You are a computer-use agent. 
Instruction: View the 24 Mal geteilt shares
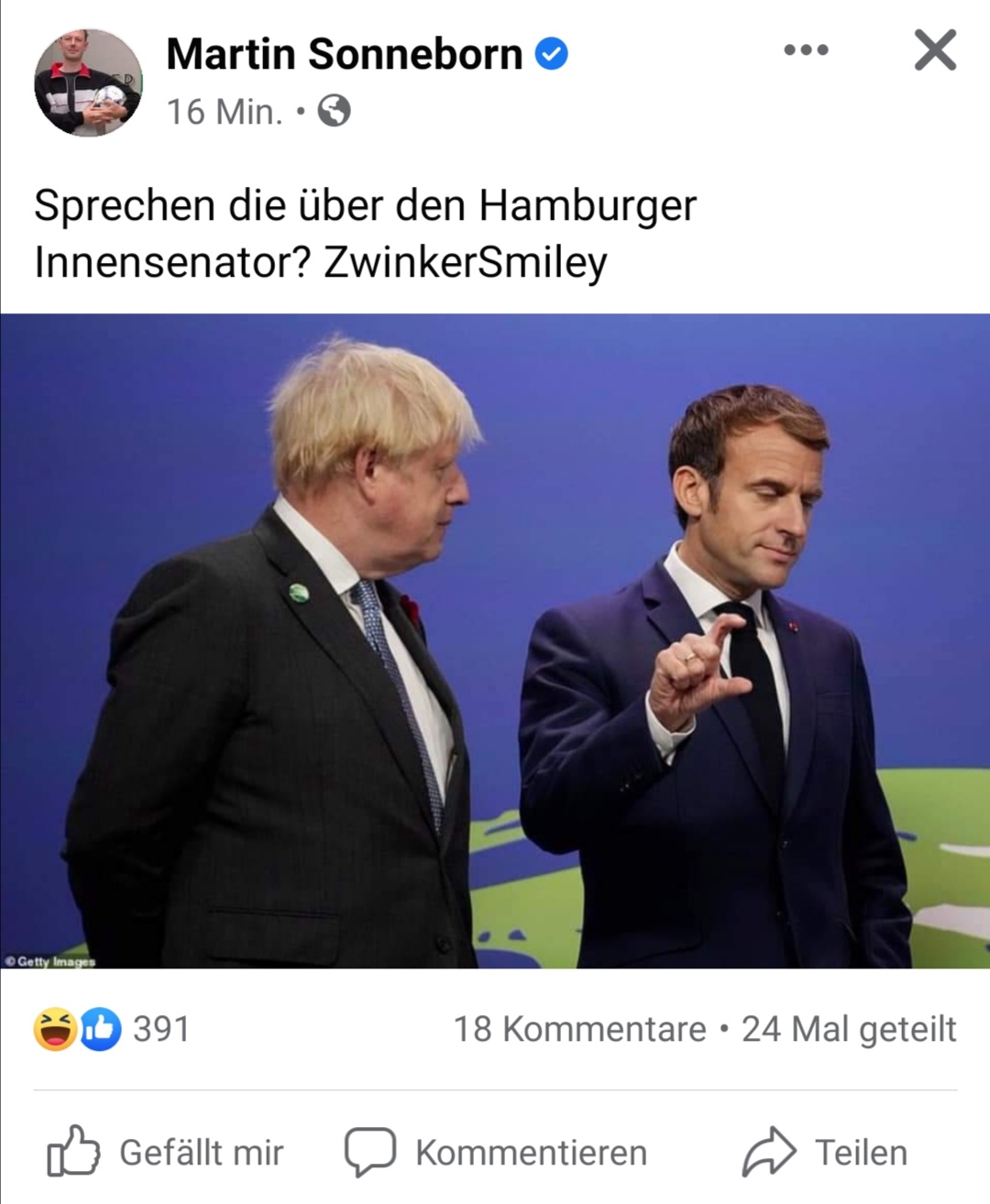click(x=849, y=1029)
